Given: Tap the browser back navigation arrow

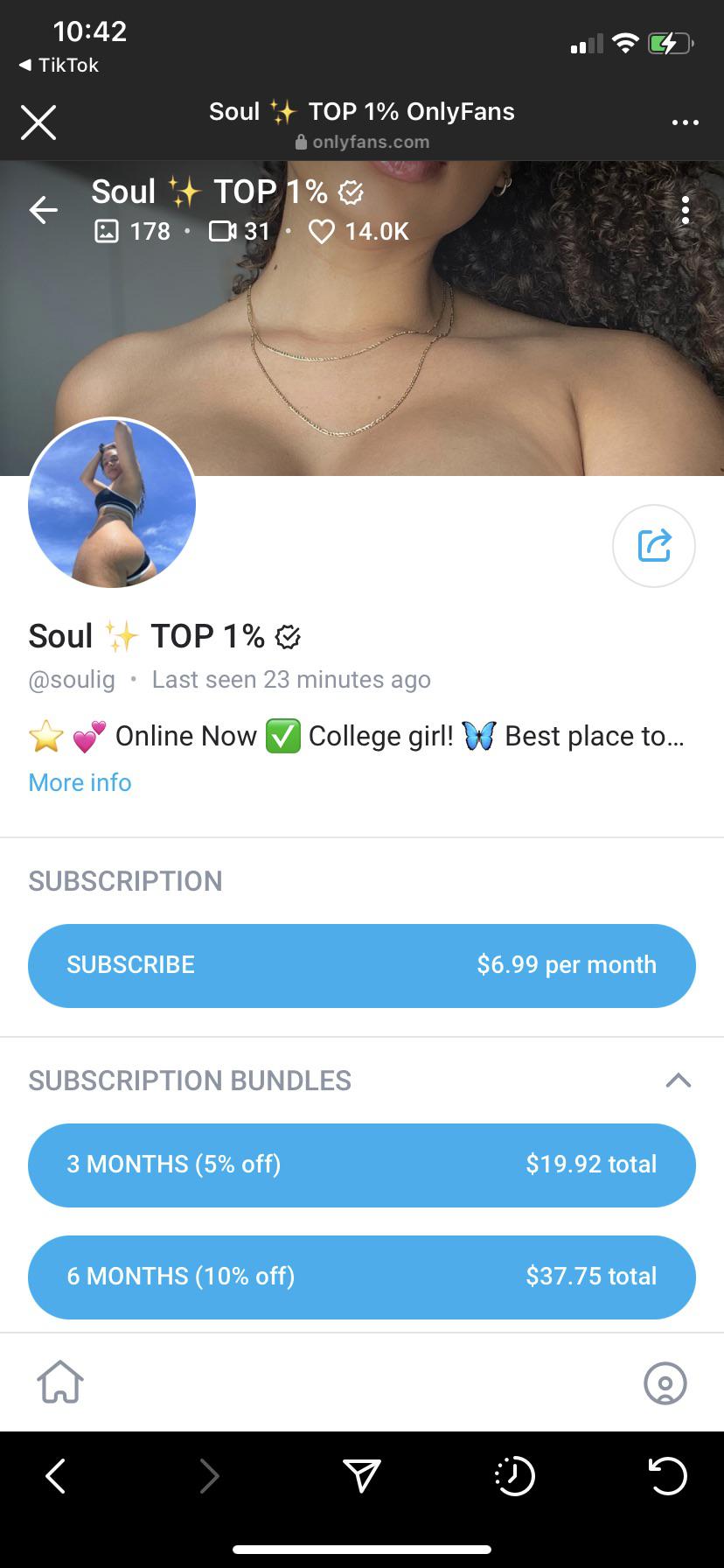Looking at the screenshot, I should (55, 1476).
